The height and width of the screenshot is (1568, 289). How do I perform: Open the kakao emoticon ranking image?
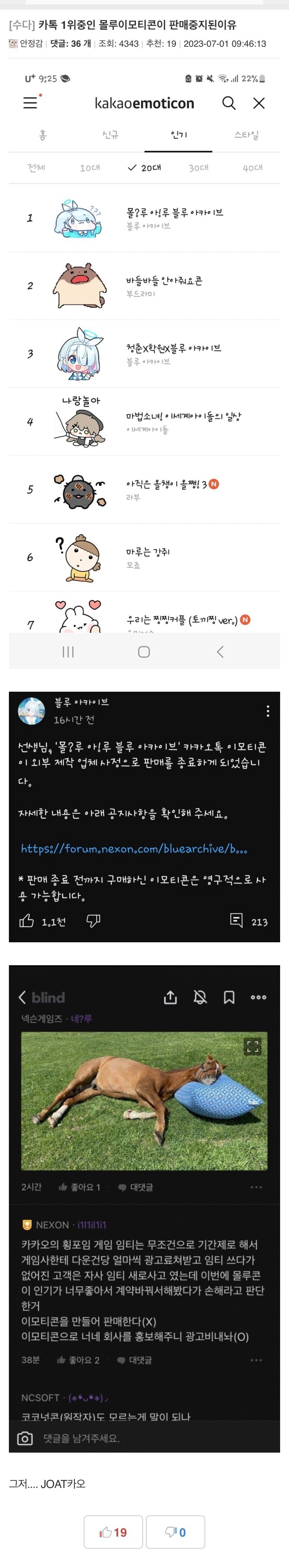(144, 365)
